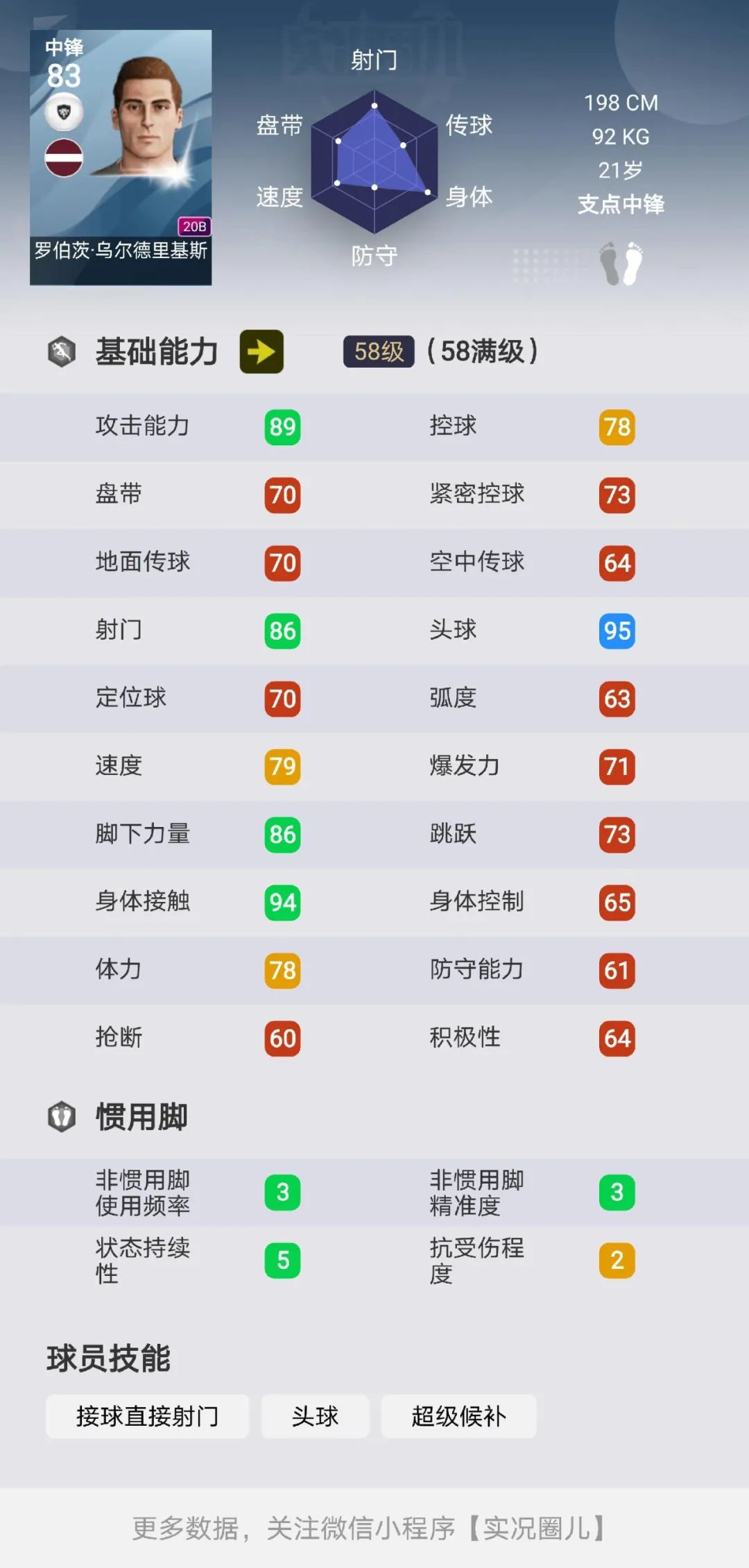Toggle the 头球 blue 95 stat badge

click(616, 631)
